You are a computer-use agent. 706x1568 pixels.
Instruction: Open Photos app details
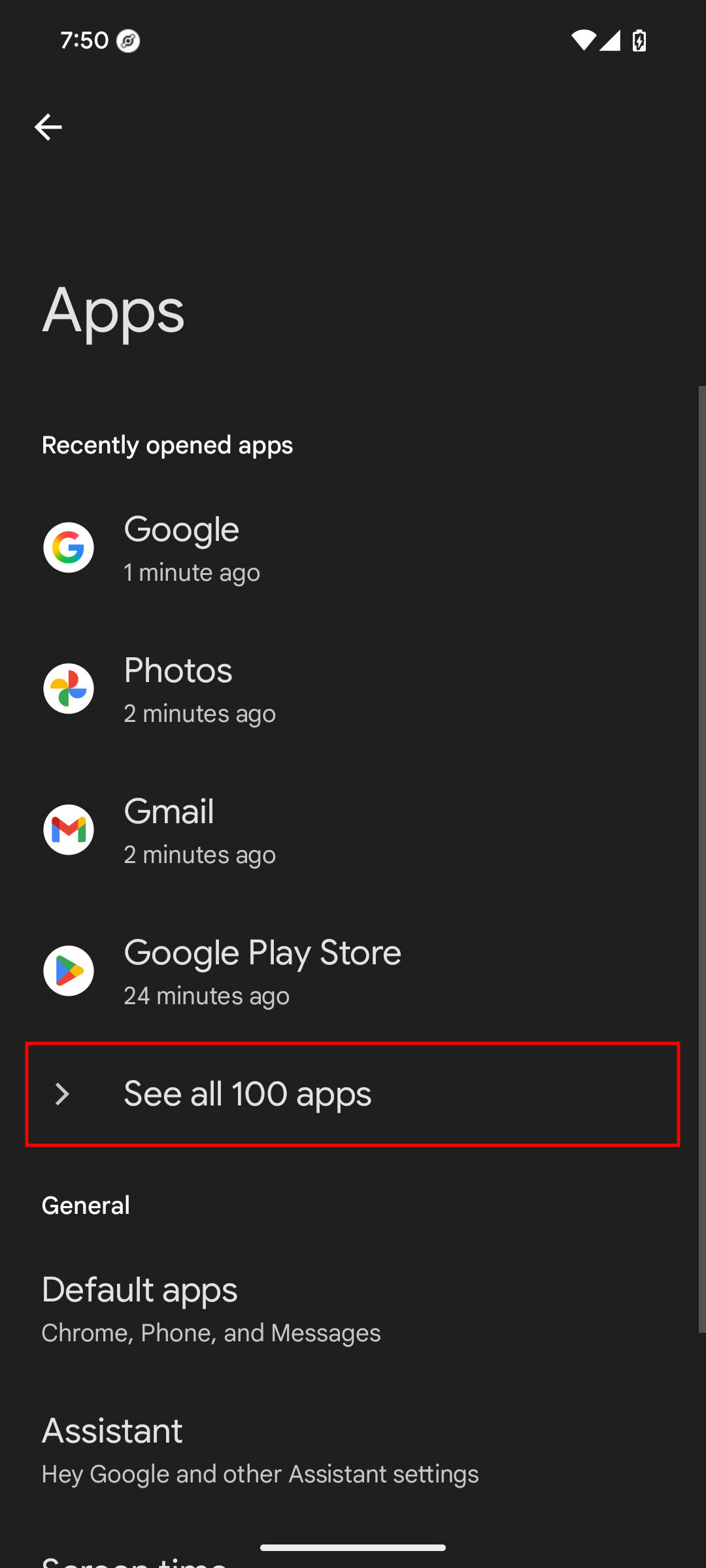tap(353, 689)
